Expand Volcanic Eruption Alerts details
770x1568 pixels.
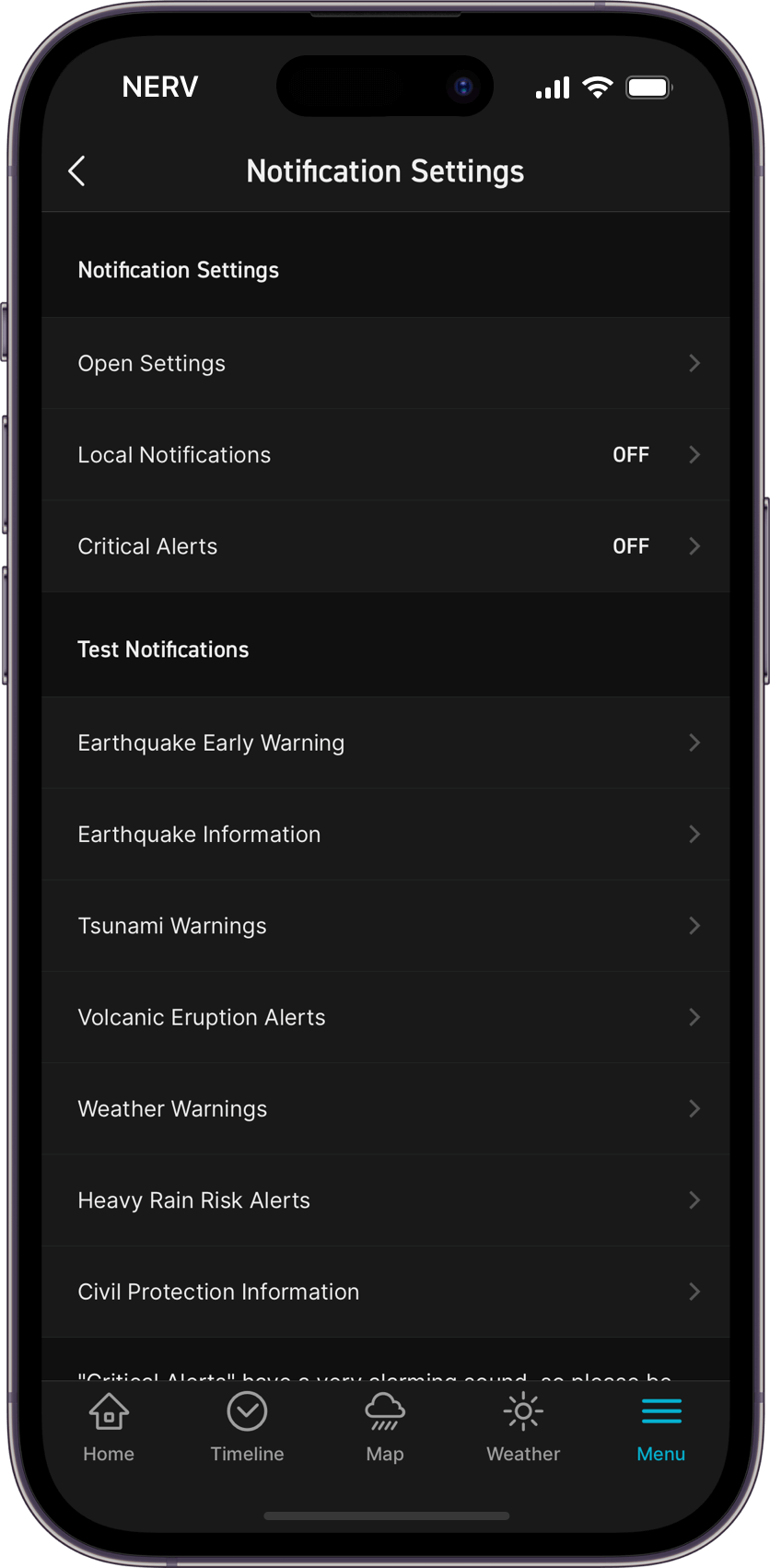(x=385, y=1017)
